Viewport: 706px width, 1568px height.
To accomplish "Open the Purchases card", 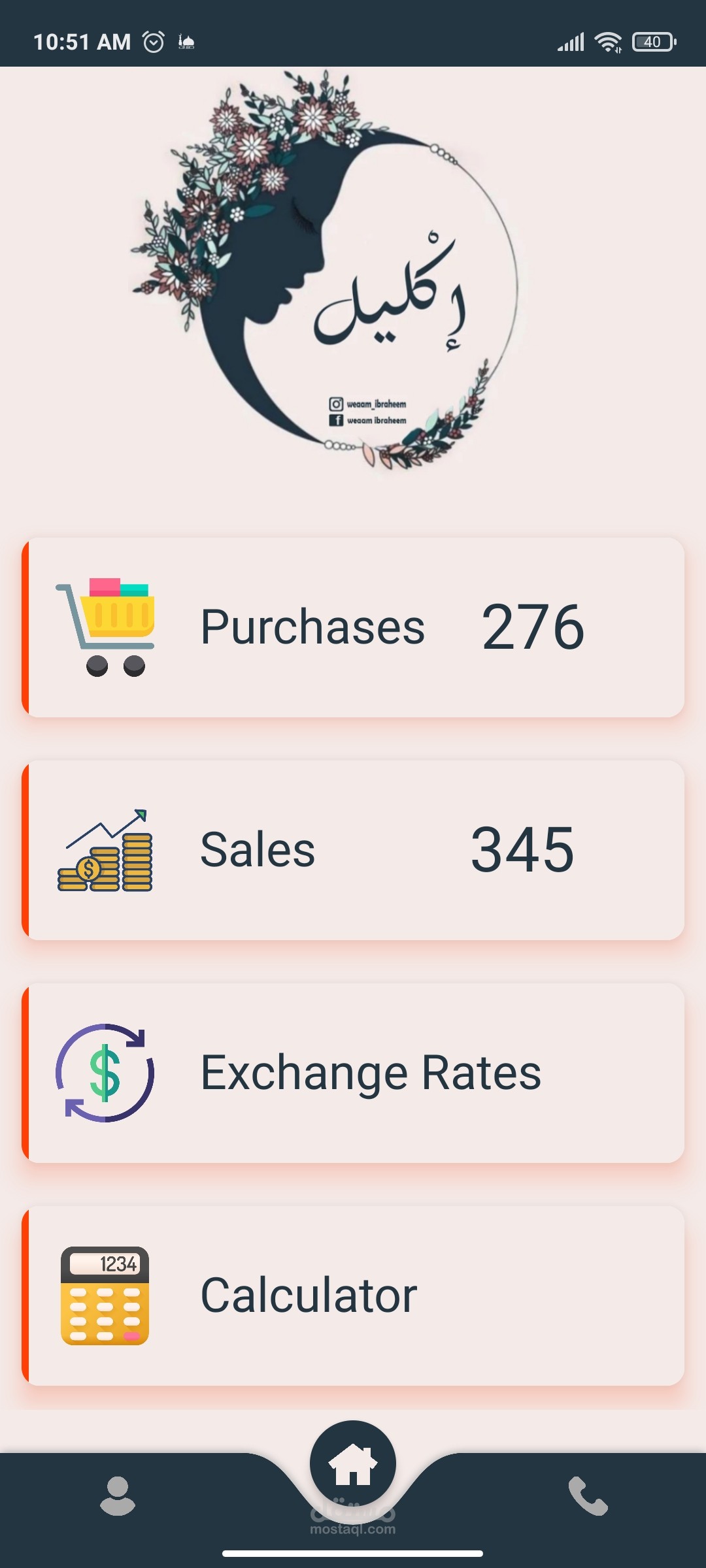I will coord(353,627).
